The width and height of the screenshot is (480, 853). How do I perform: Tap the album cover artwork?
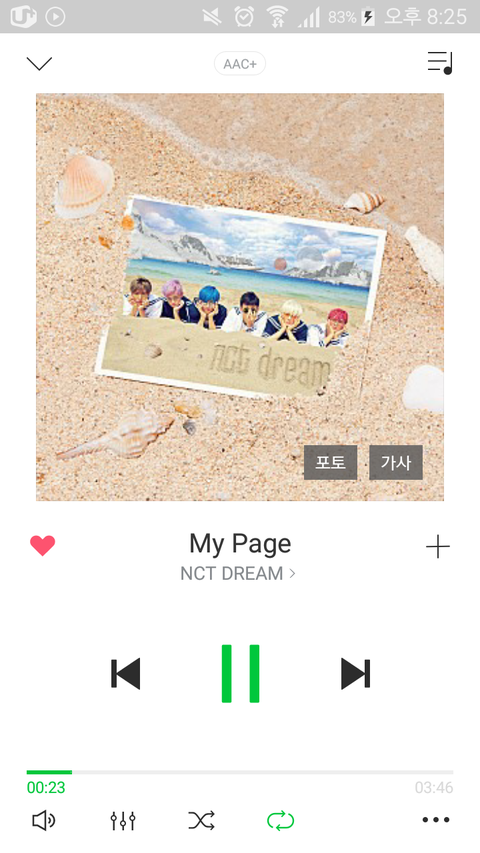[240, 297]
